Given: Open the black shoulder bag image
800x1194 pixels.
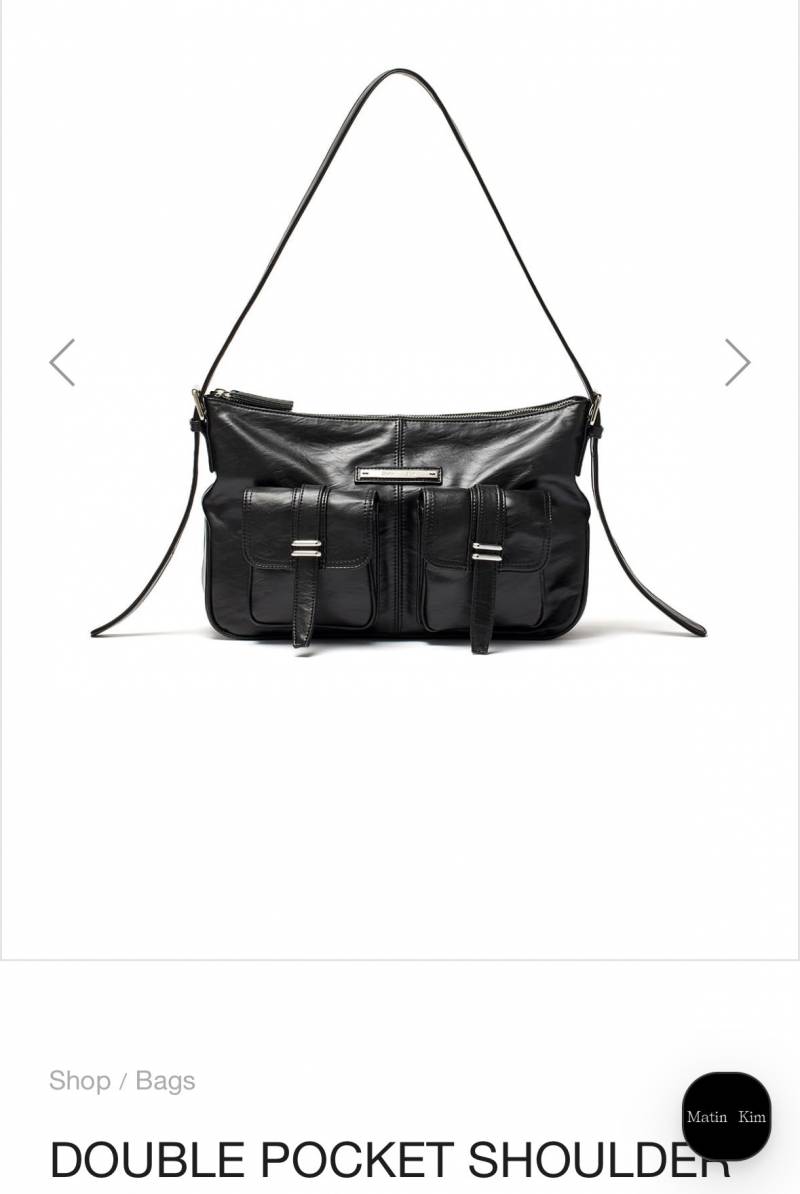Looking at the screenshot, I should point(398,520).
